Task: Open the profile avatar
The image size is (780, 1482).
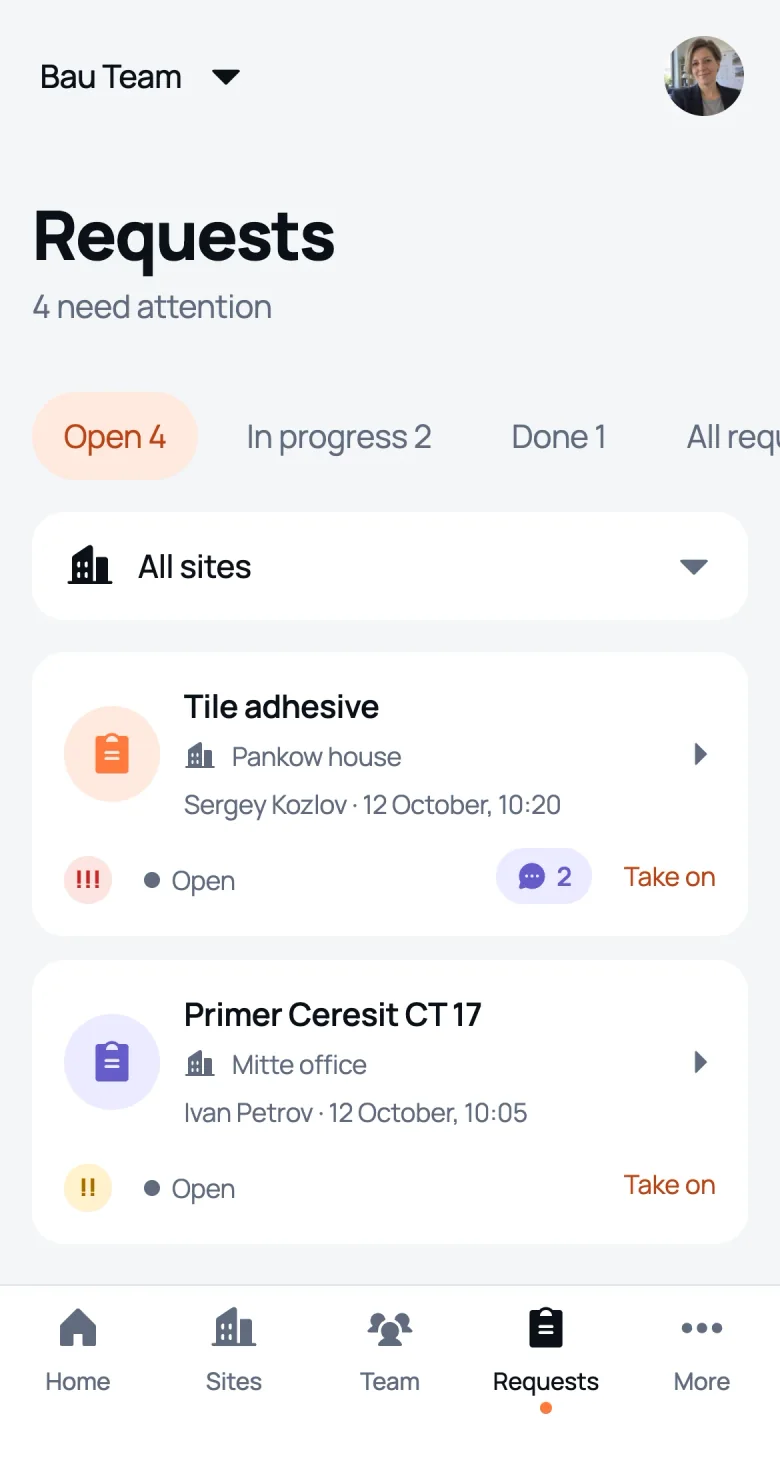Action: (x=704, y=76)
